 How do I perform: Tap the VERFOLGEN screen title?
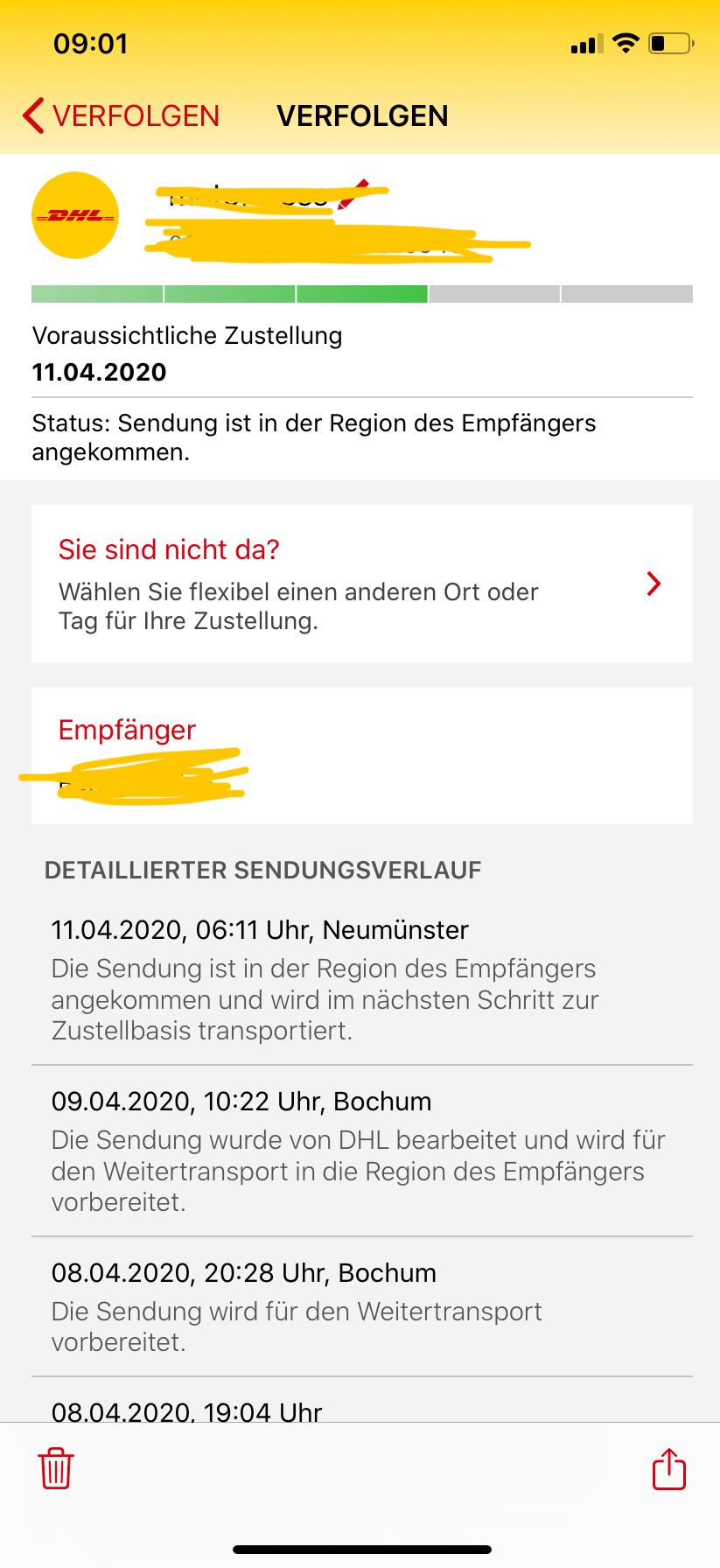coord(361,115)
